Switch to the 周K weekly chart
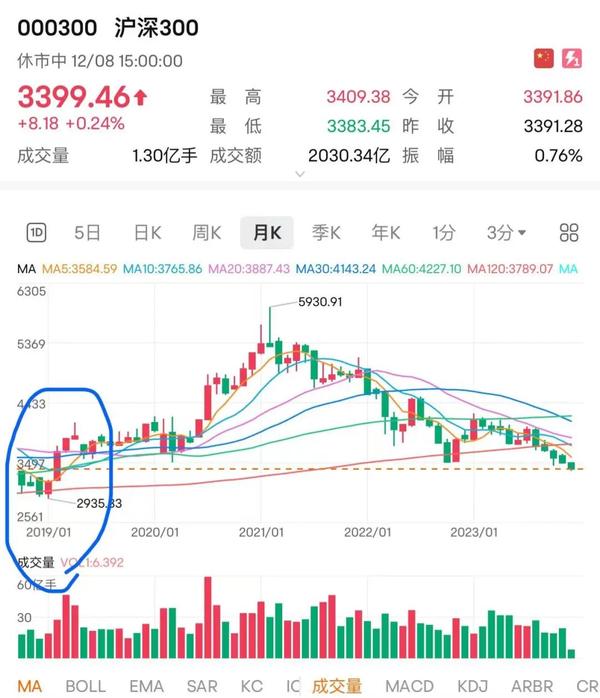The height and width of the screenshot is (698, 600). [207, 233]
